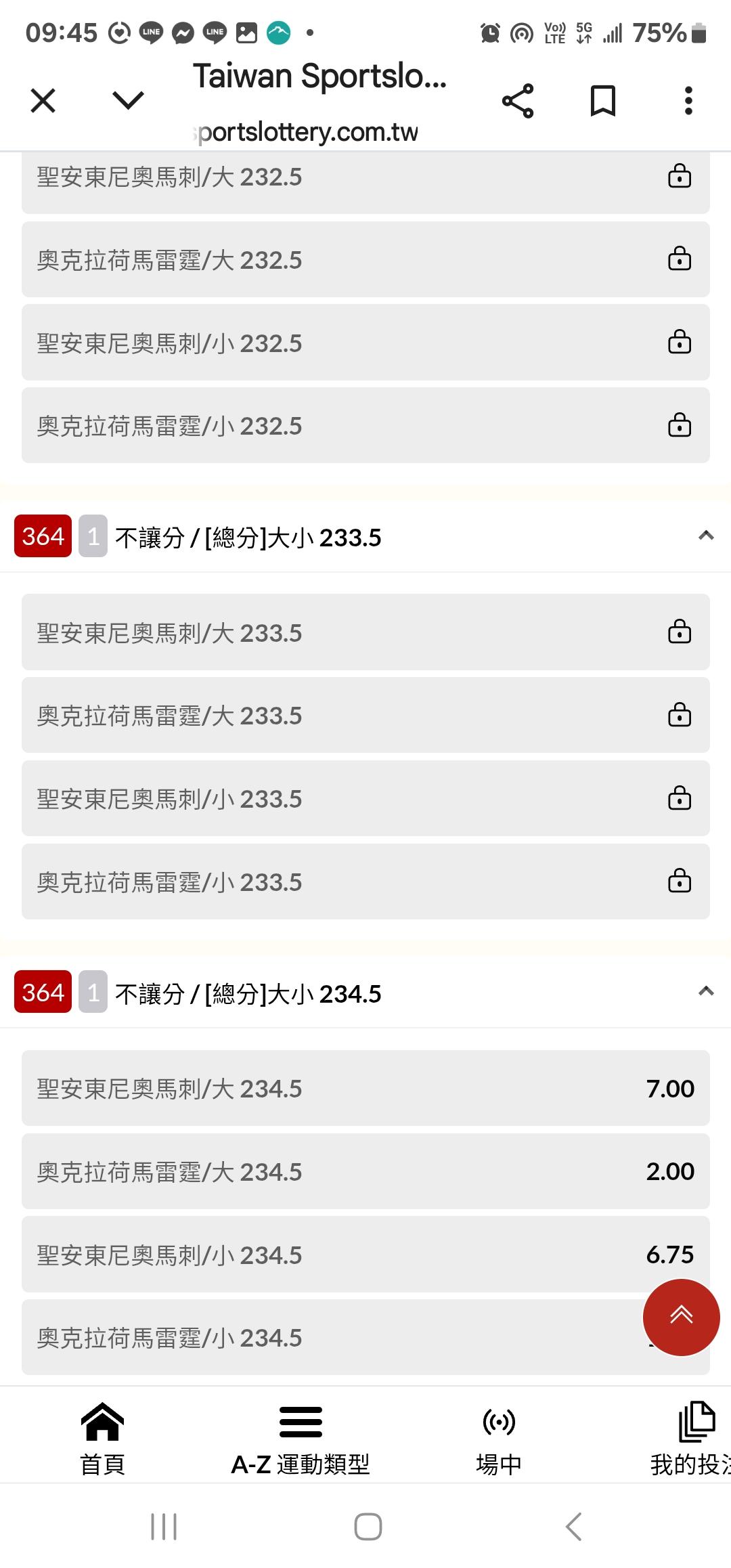Jump back to top with red arrow button
The width and height of the screenshot is (731, 1568).
[x=681, y=1317]
